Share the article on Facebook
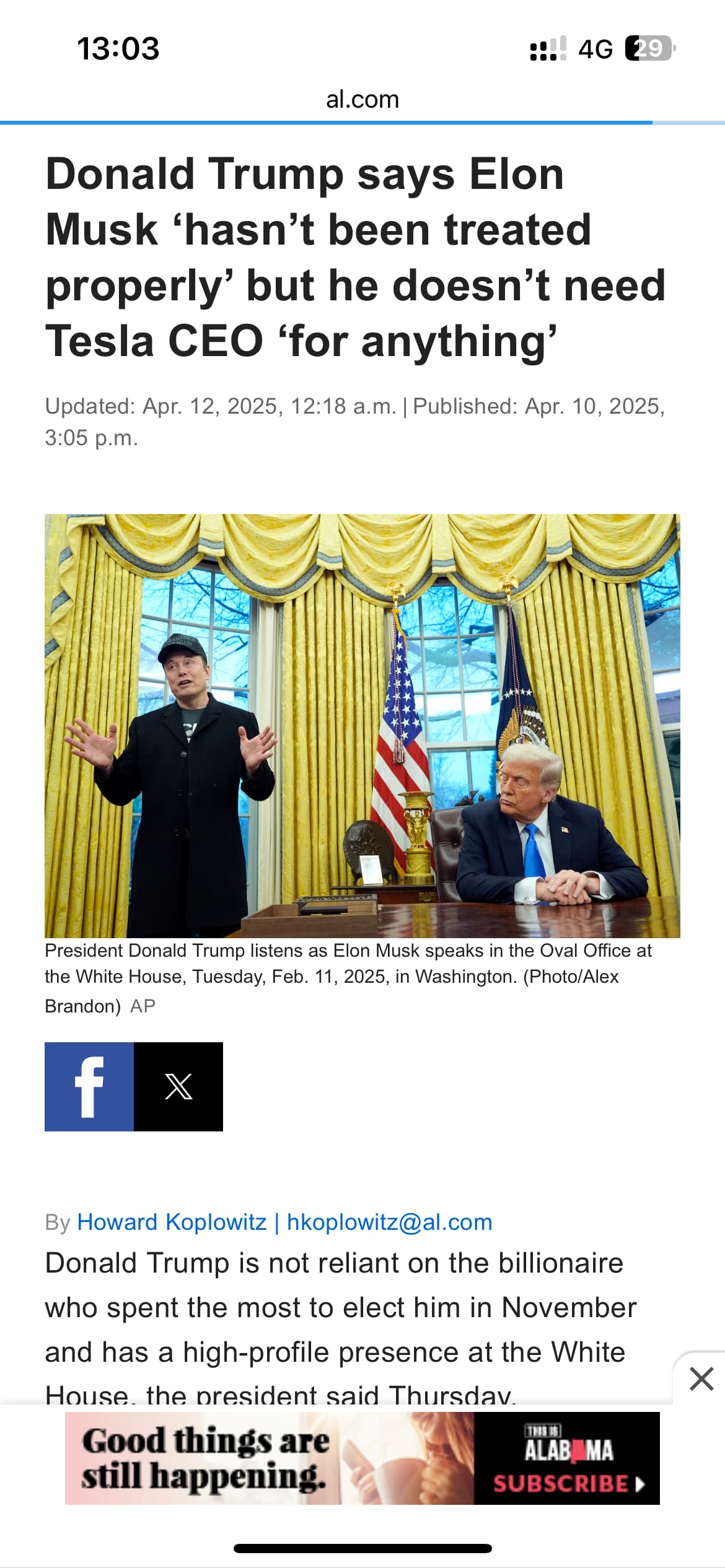This screenshot has width=725, height=1568. point(89,1087)
